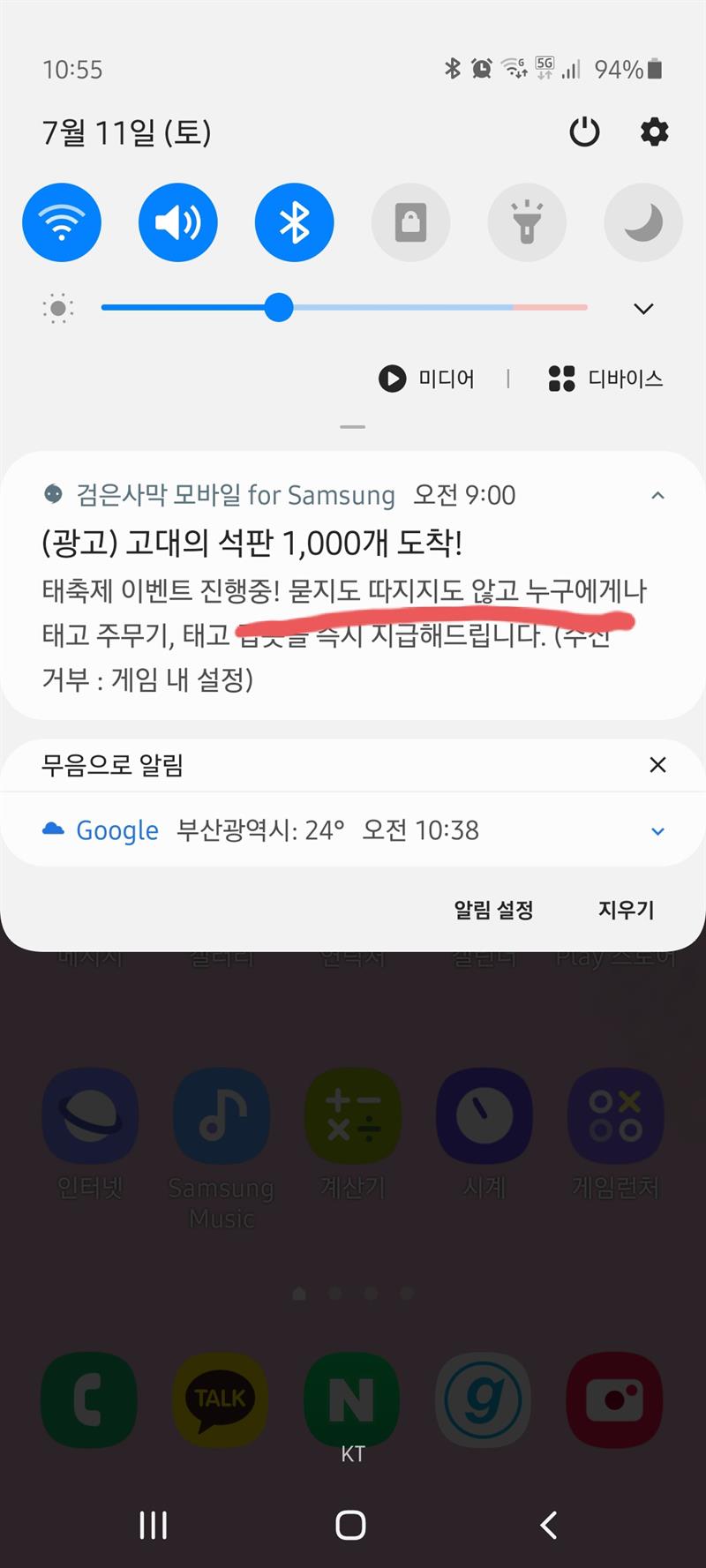This screenshot has height=1568, width=706.
Task: Open the 디바이스 devices panel
Action: 605,379
